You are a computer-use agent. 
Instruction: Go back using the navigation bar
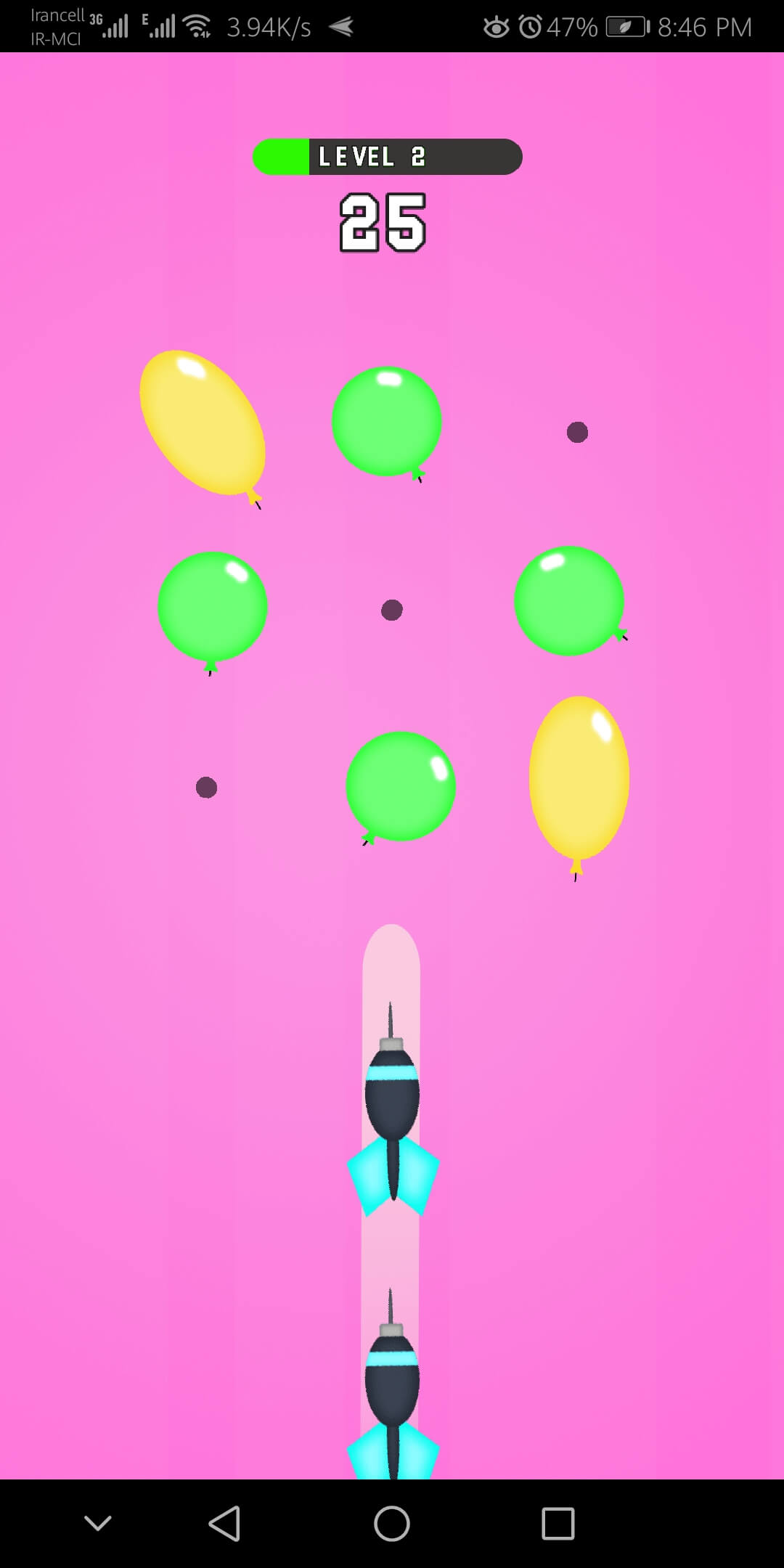pos(224,1523)
